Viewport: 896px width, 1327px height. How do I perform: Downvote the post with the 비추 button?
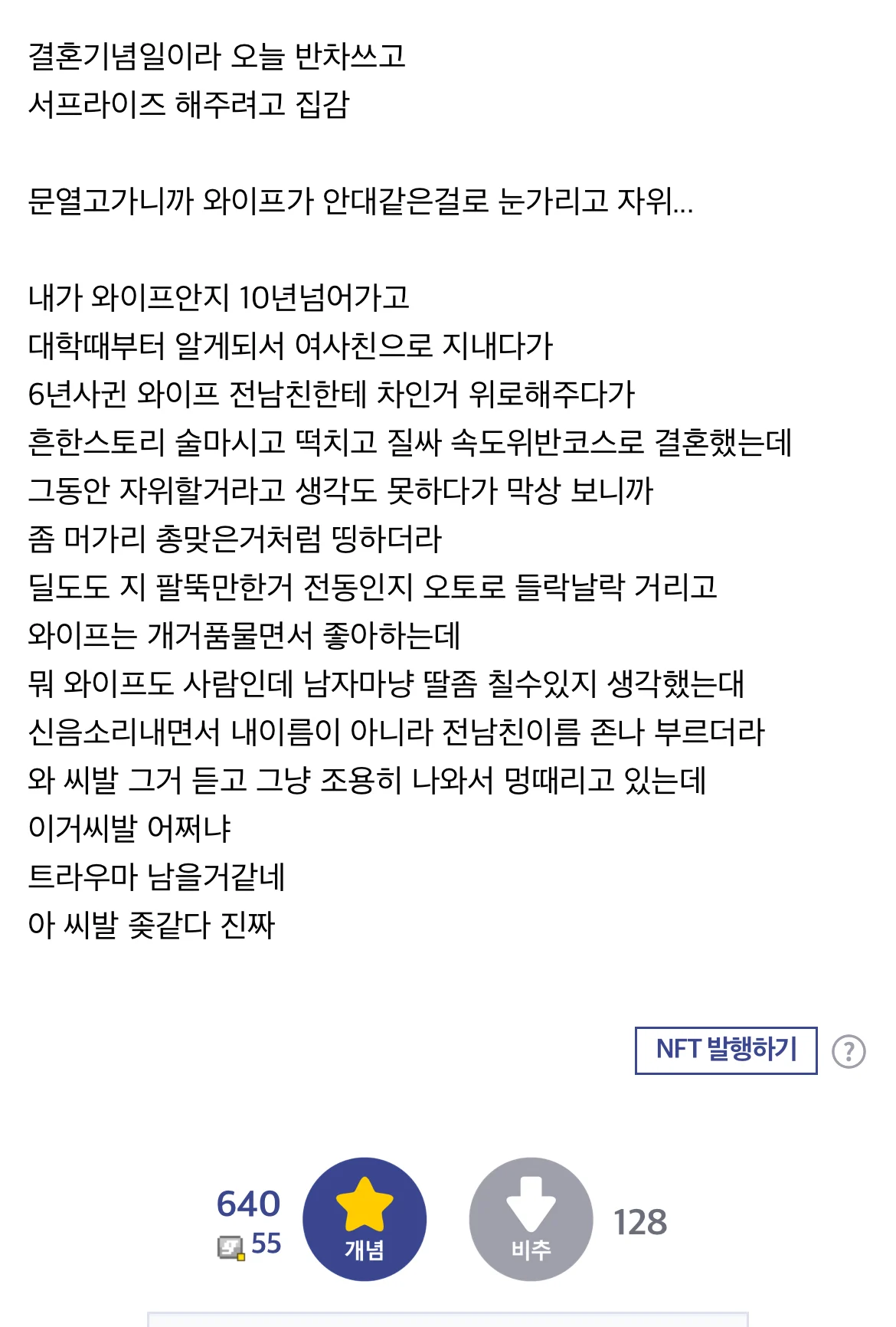point(531,1218)
